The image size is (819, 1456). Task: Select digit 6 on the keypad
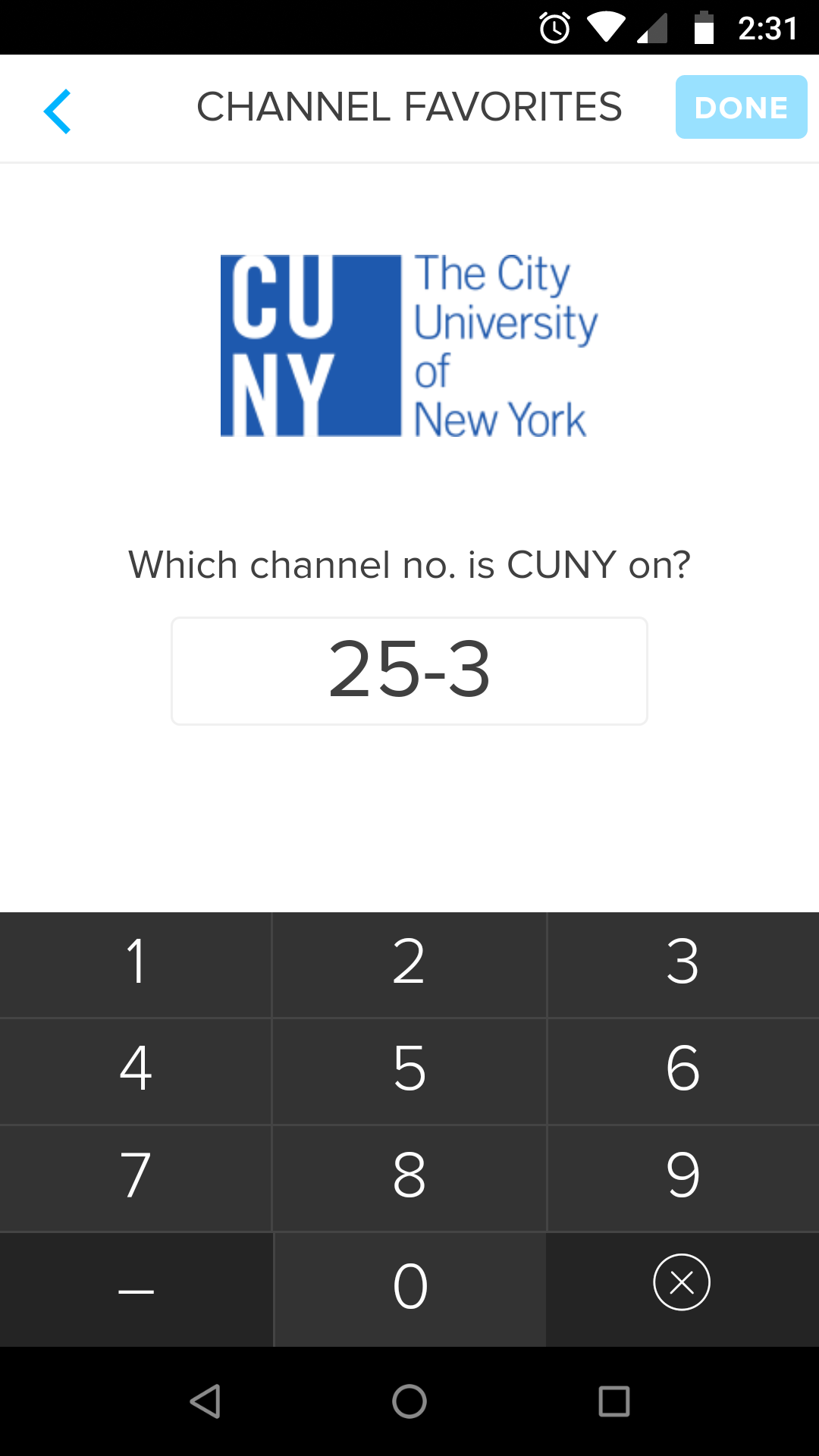[683, 1071]
